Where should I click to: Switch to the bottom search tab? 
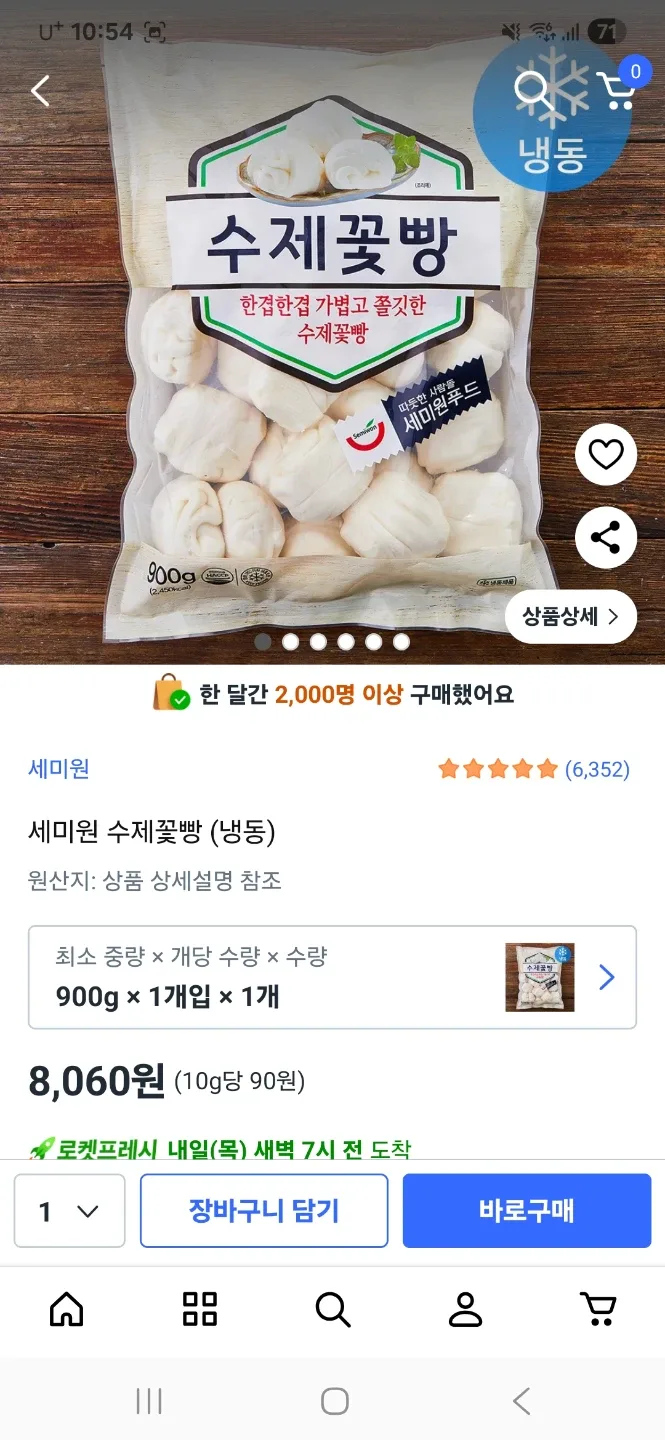point(332,1308)
